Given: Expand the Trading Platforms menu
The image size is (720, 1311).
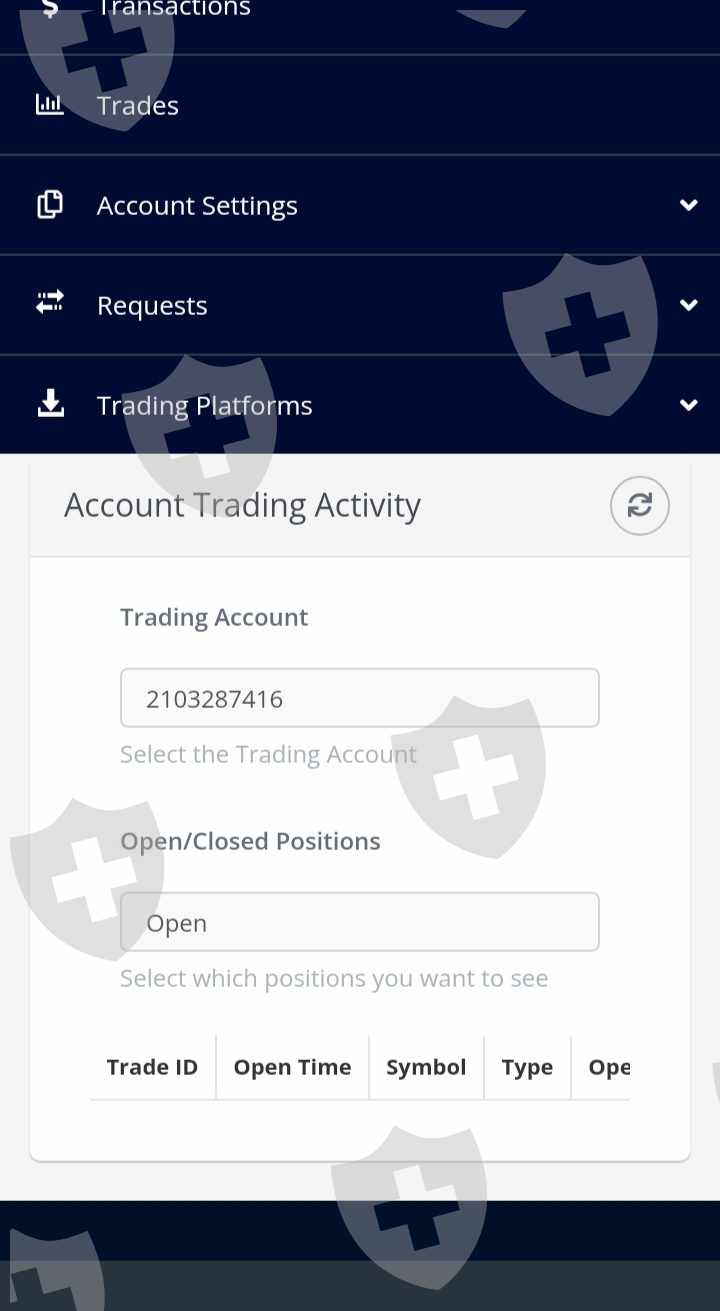Looking at the screenshot, I should (360, 405).
